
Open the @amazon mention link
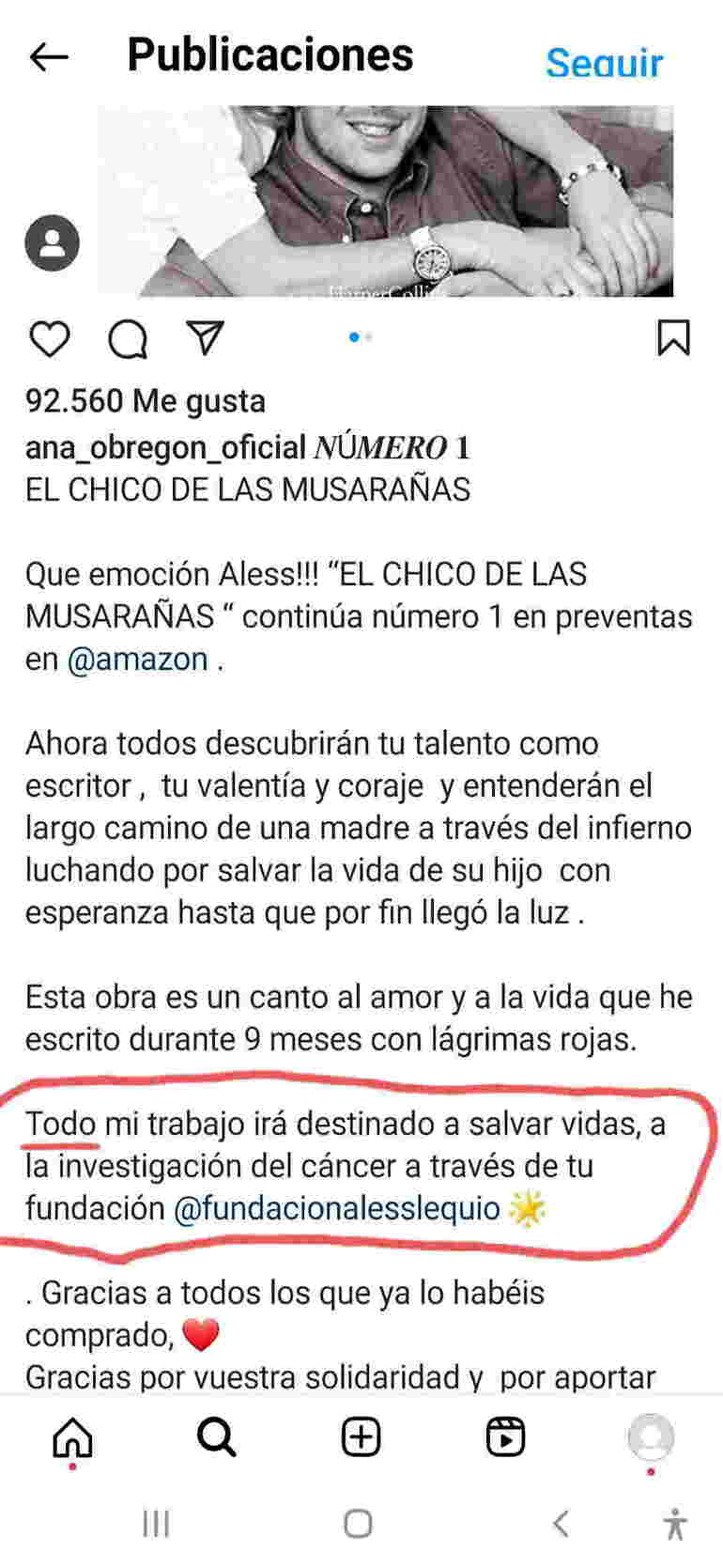137,659
